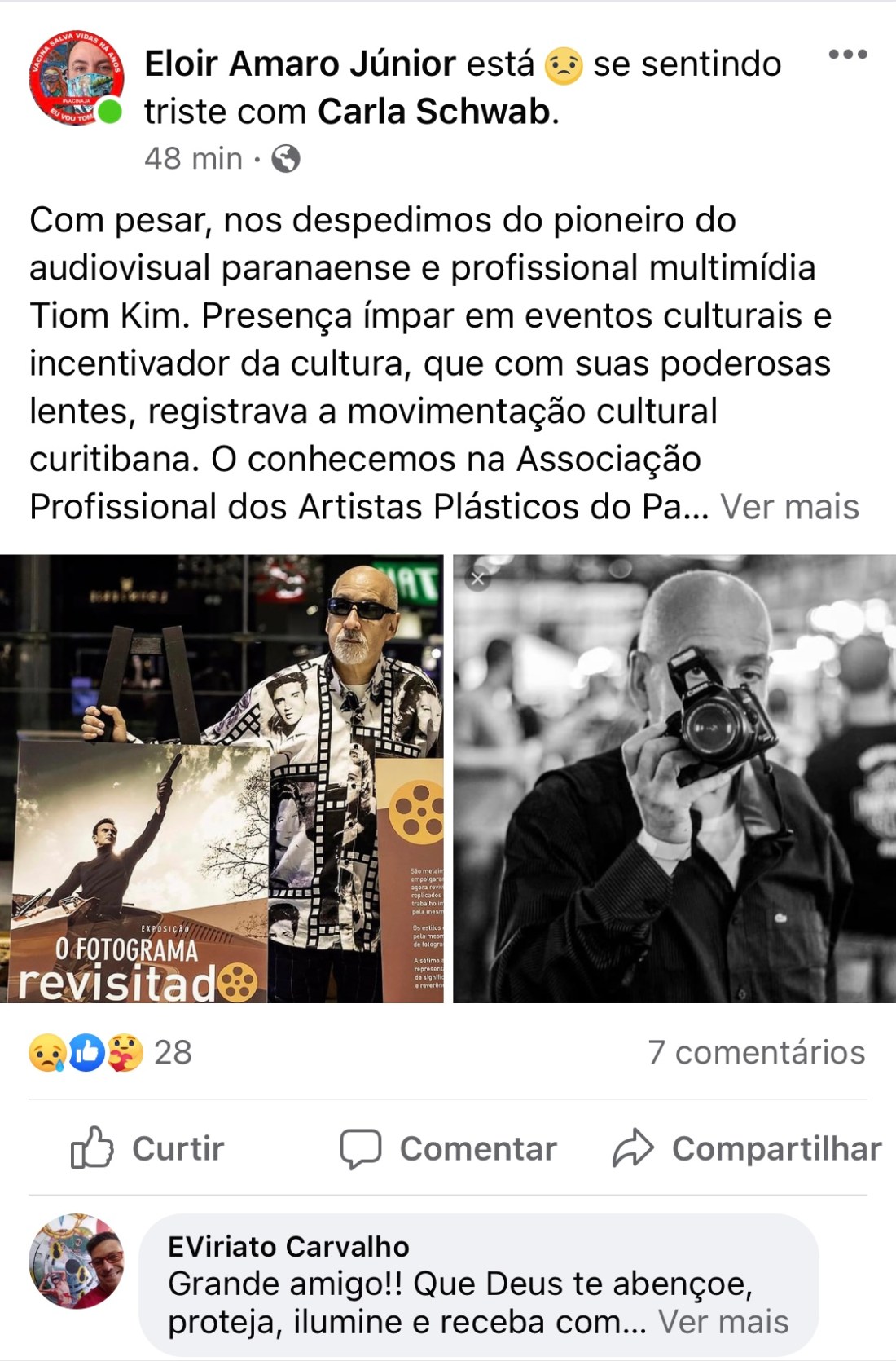Open the photo with O Fotograma Revisitado poster
Screen dimensions: 896x1361
[222, 778]
